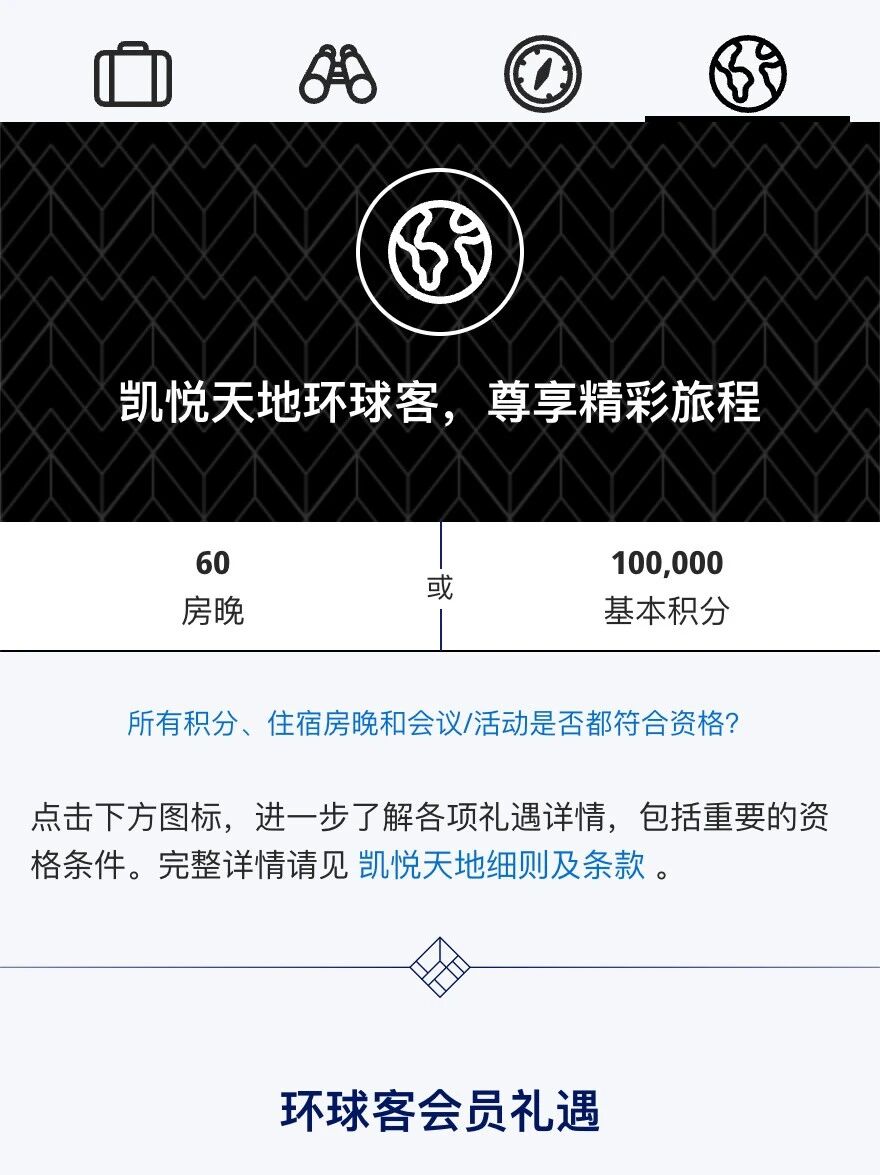Open the 凯悦天地细则及条款 link
880x1175 pixels.
point(502,865)
